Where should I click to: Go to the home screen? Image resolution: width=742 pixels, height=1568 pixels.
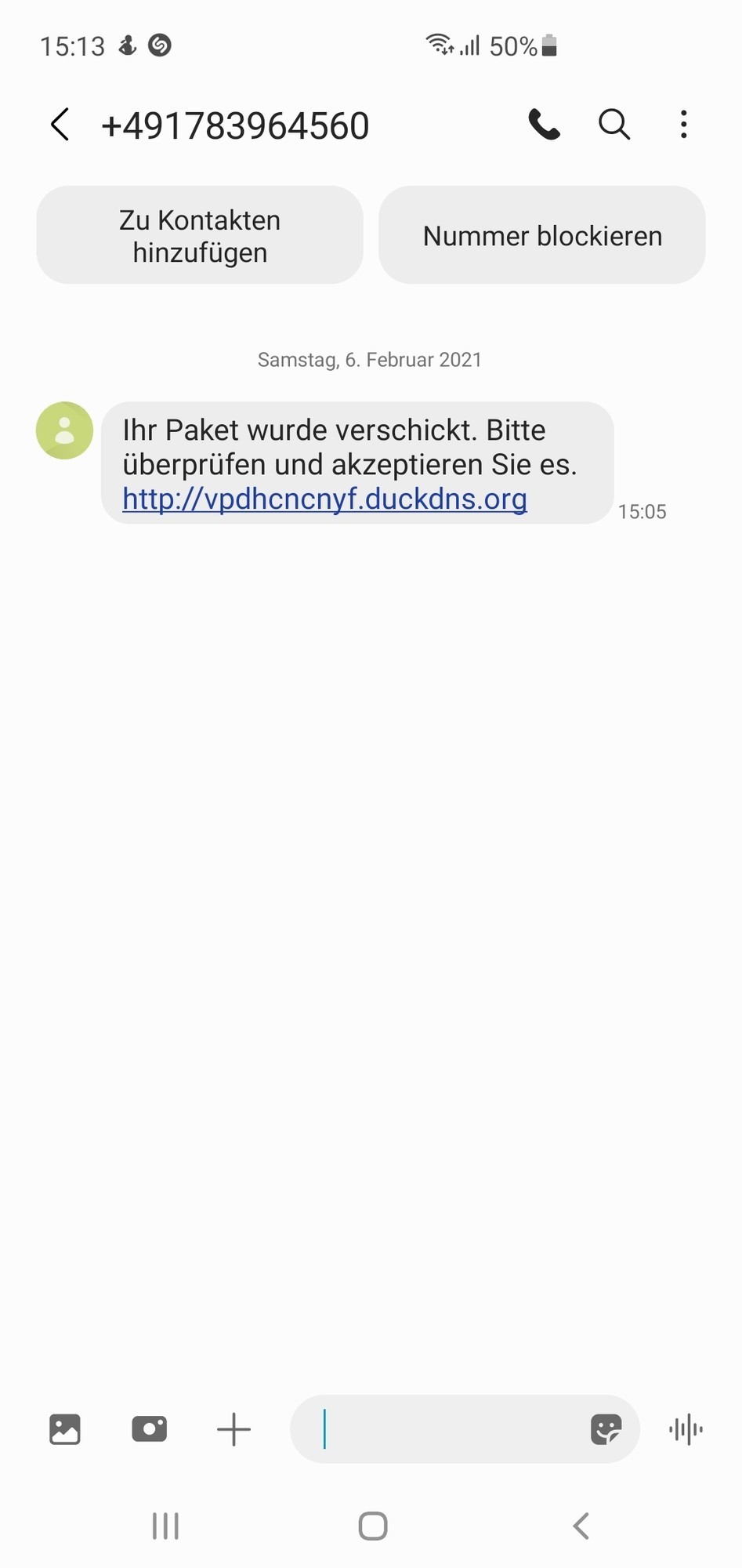(x=372, y=1526)
